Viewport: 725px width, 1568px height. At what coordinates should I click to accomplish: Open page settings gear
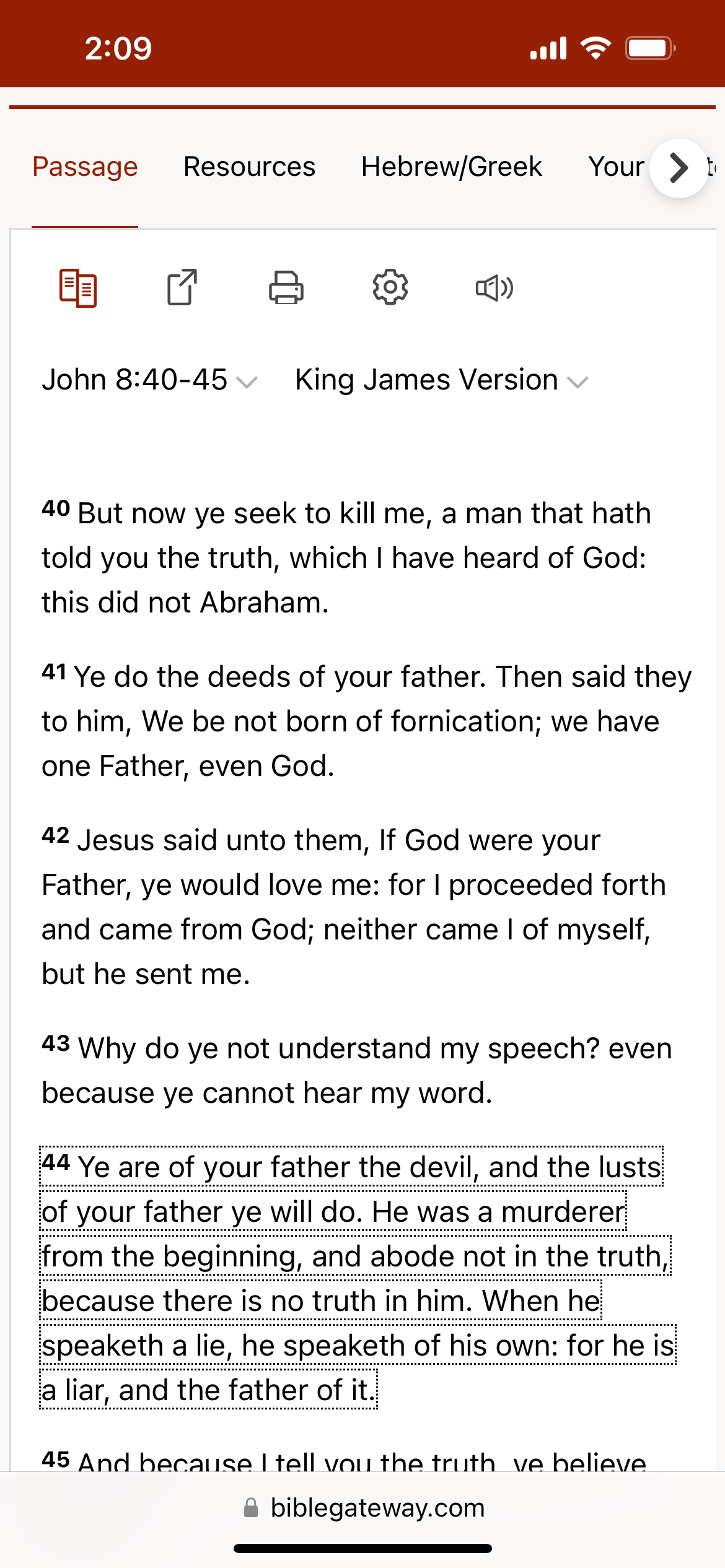(390, 287)
